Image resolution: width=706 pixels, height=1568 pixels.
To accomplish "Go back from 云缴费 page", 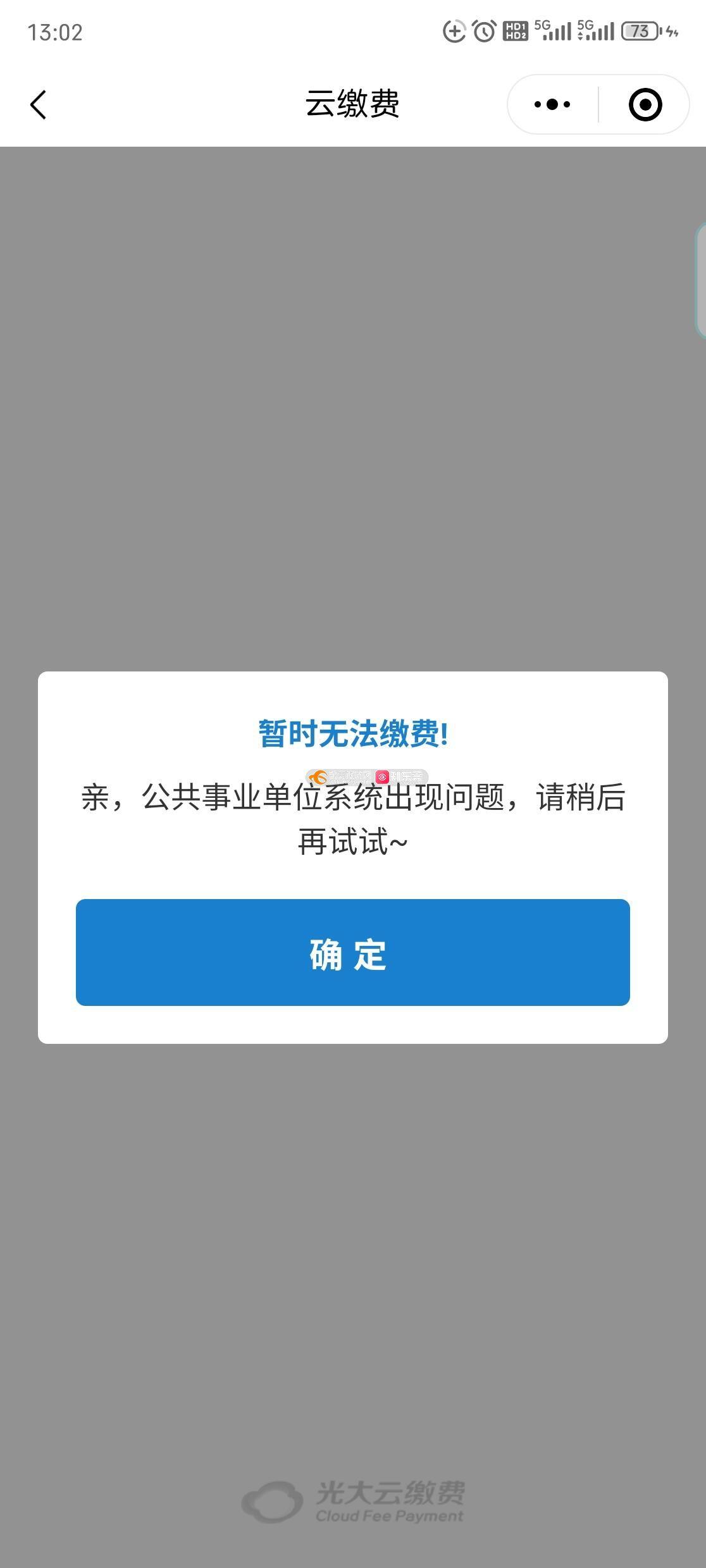I will tap(39, 104).
